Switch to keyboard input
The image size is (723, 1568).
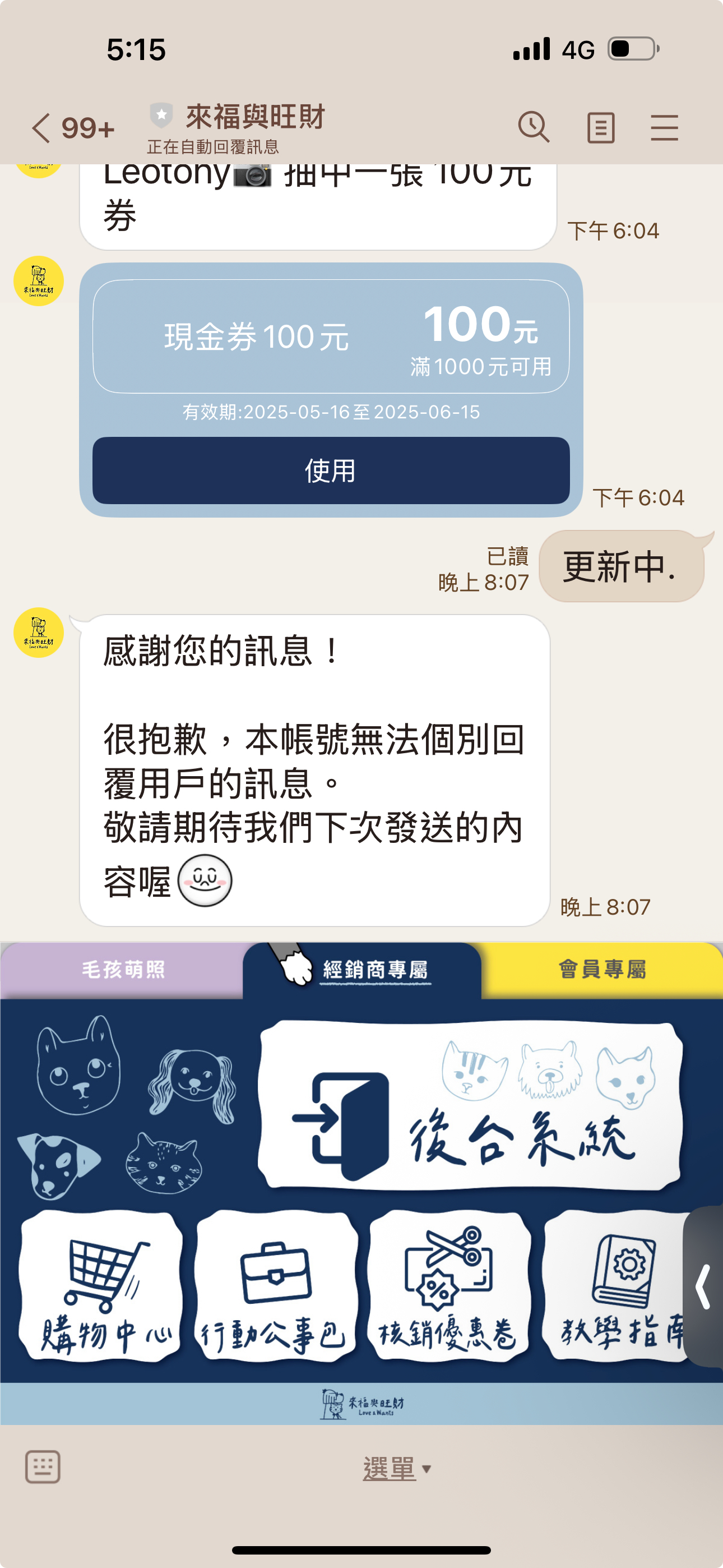[43, 1467]
